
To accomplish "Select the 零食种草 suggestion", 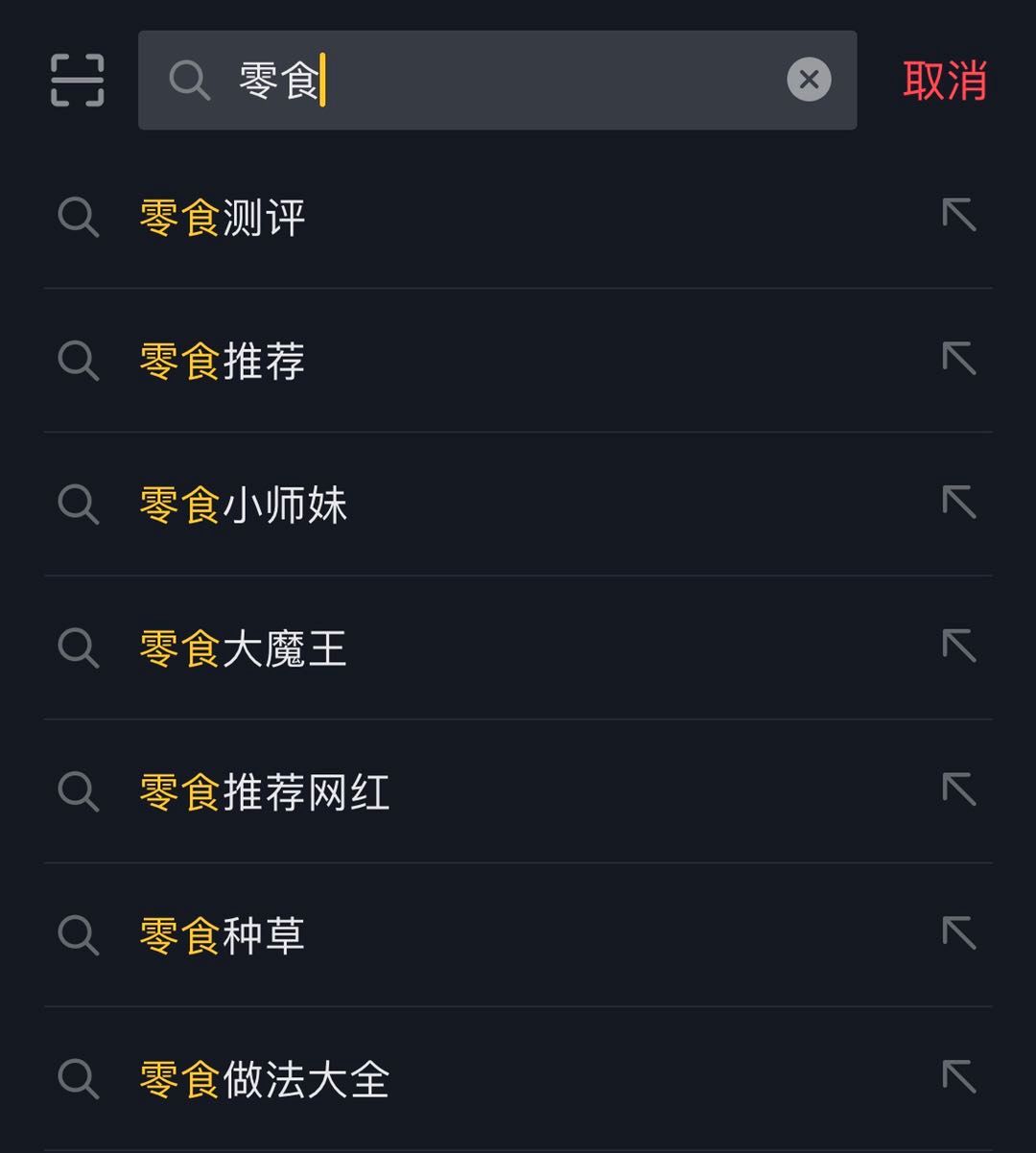I will pyautogui.click(x=223, y=936).
